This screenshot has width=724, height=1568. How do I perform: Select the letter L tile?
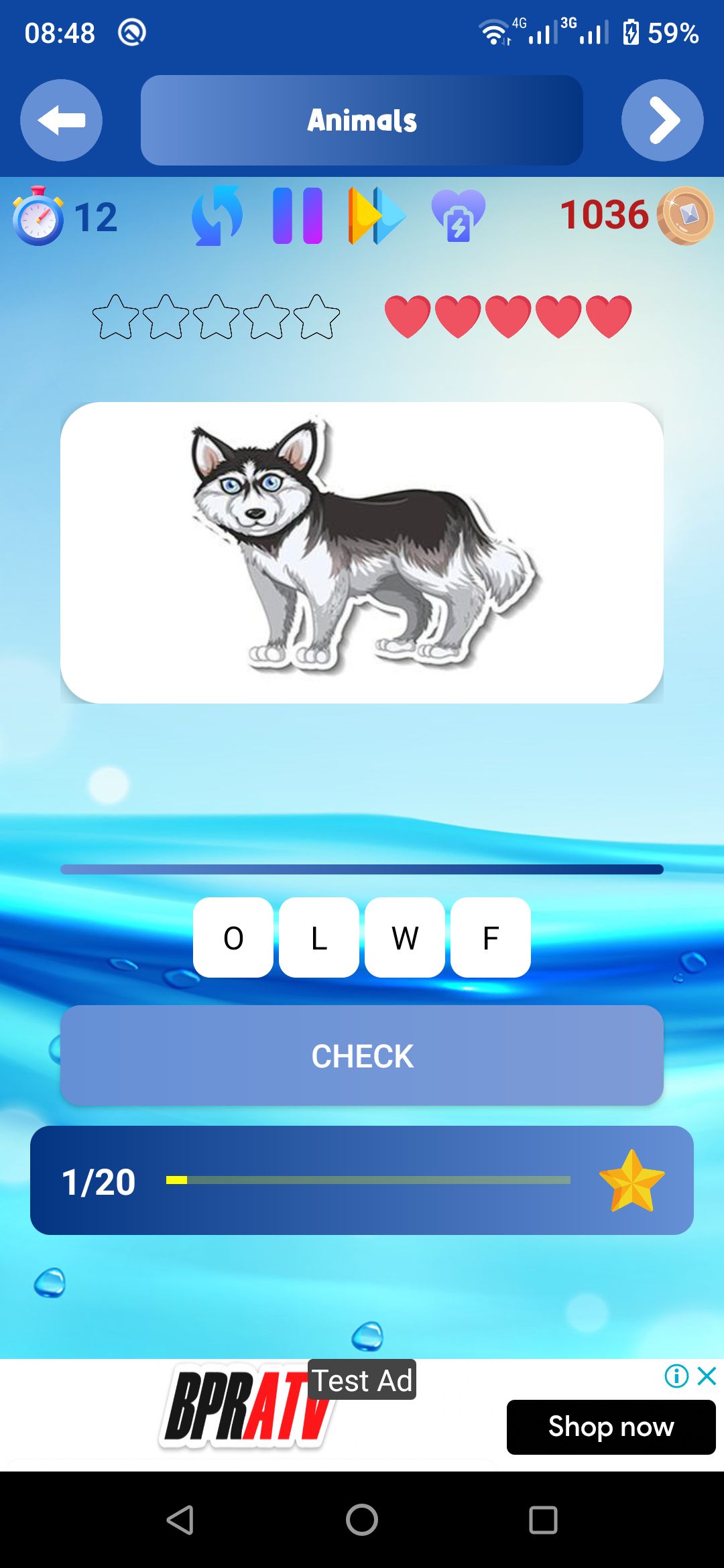(319, 937)
